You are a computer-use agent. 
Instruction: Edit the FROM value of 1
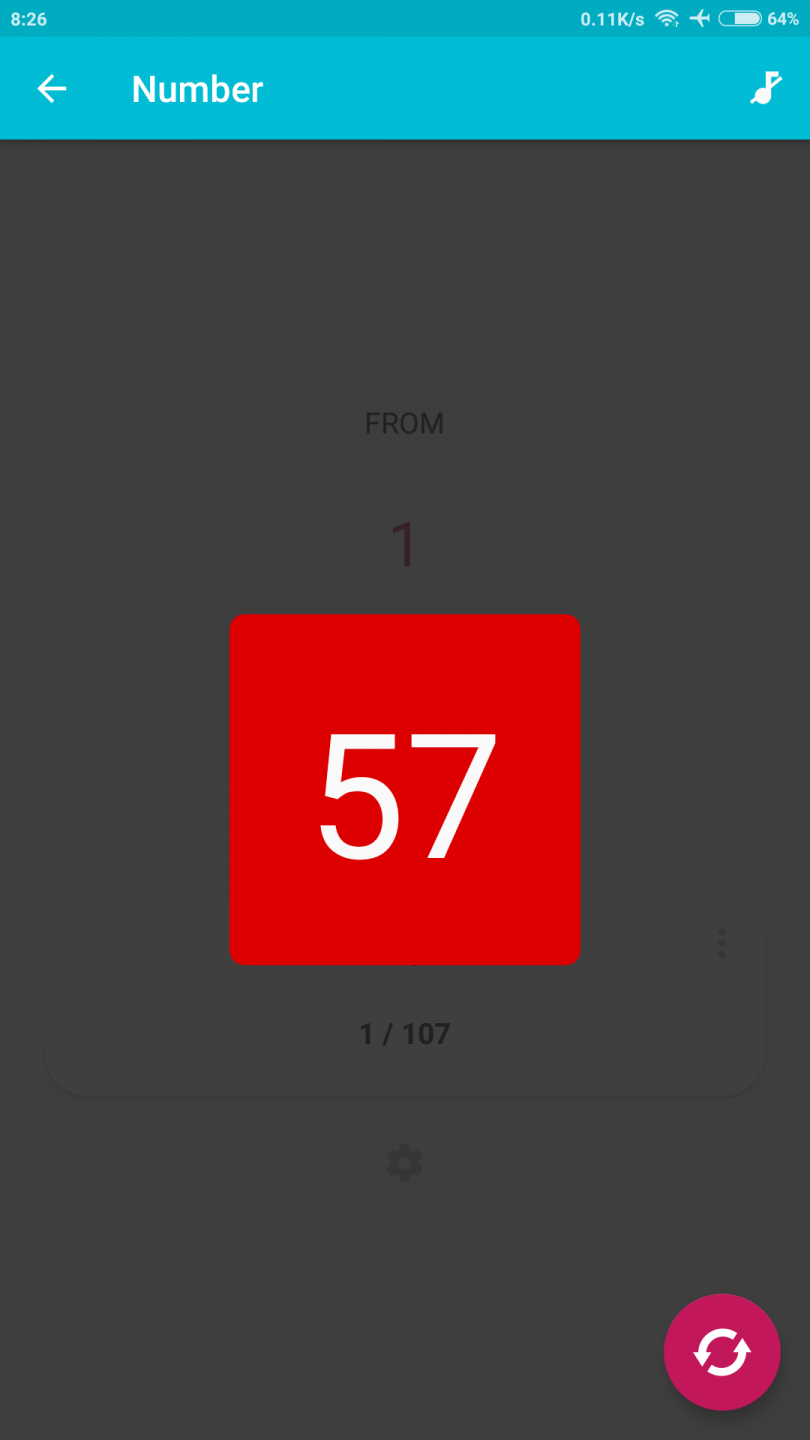tap(404, 545)
